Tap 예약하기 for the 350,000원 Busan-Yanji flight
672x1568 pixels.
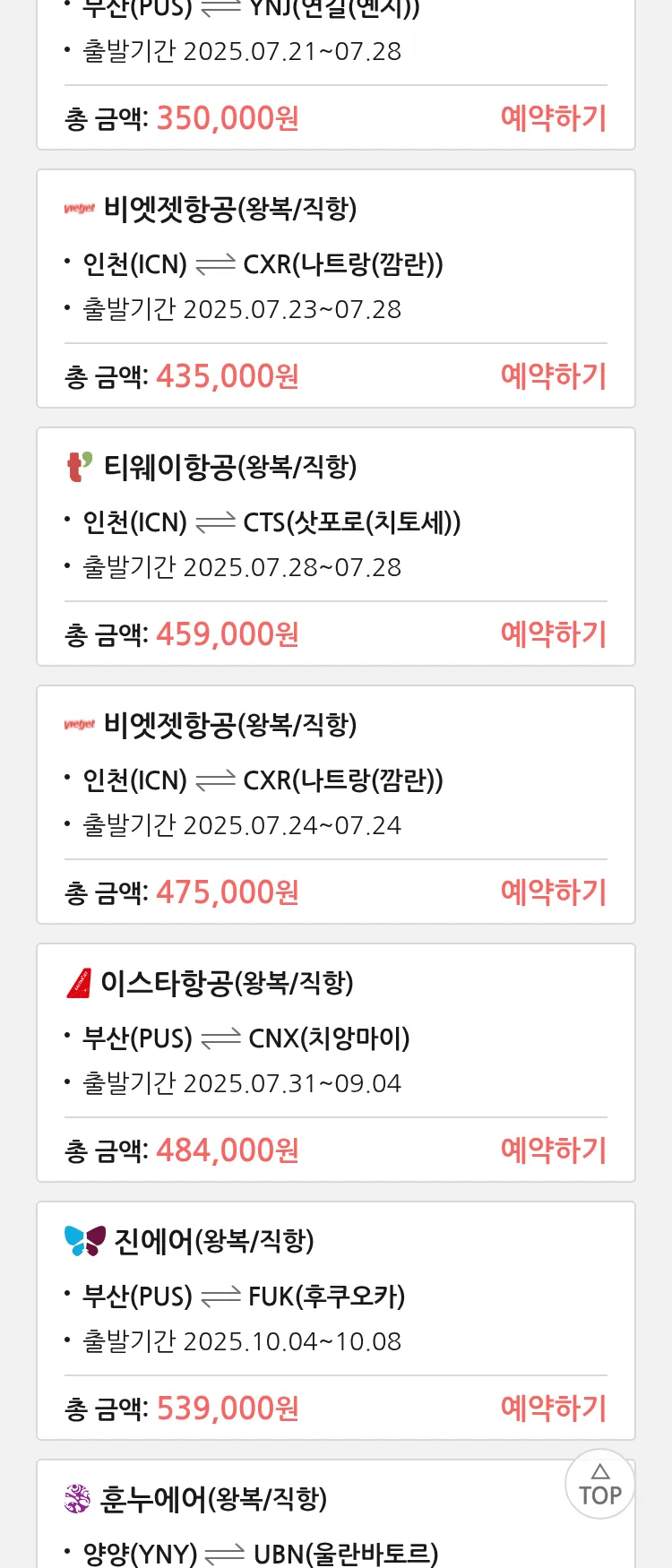tap(553, 118)
